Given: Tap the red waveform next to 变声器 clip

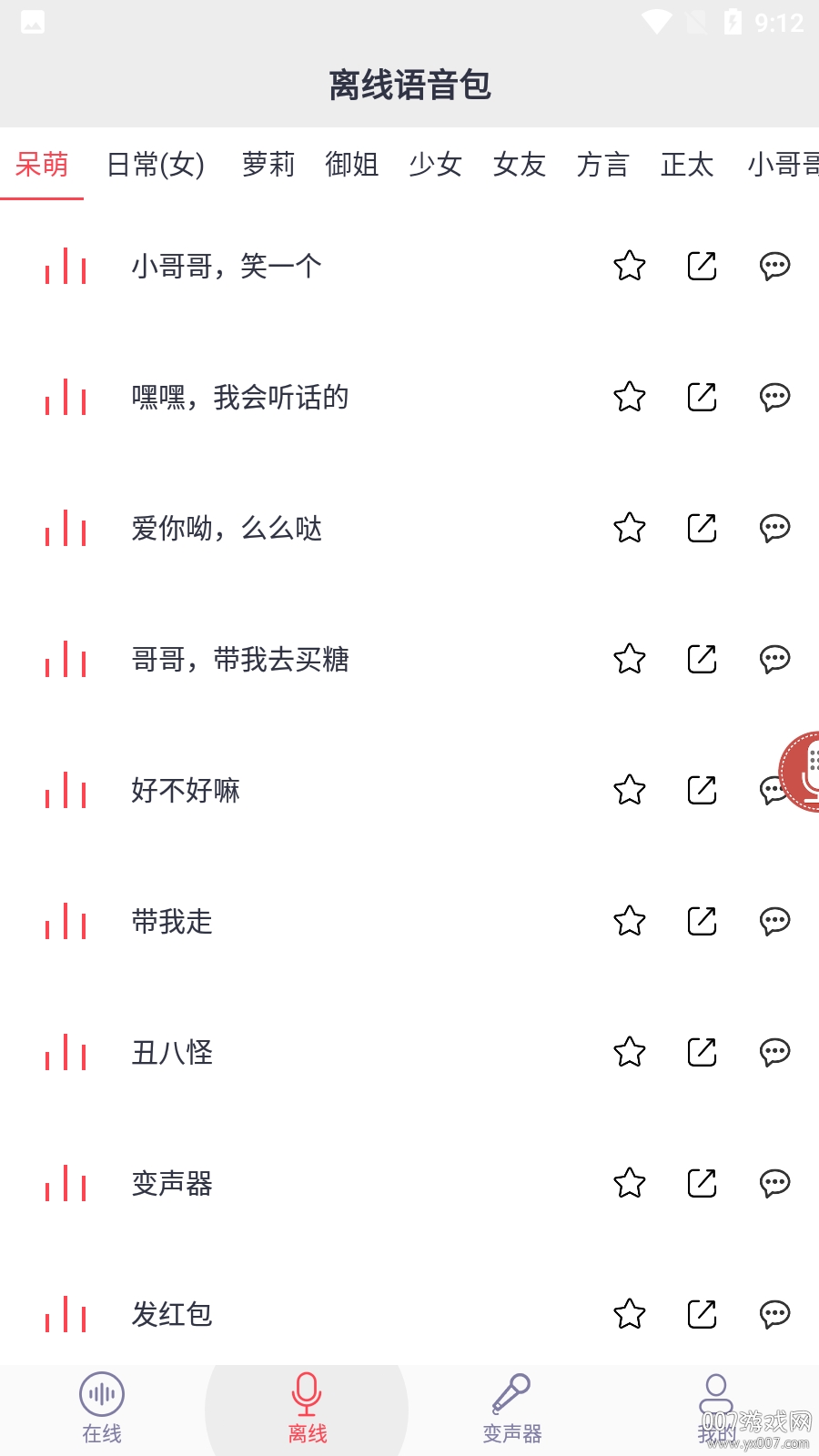Looking at the screenshot, I should coord(65,1184).
